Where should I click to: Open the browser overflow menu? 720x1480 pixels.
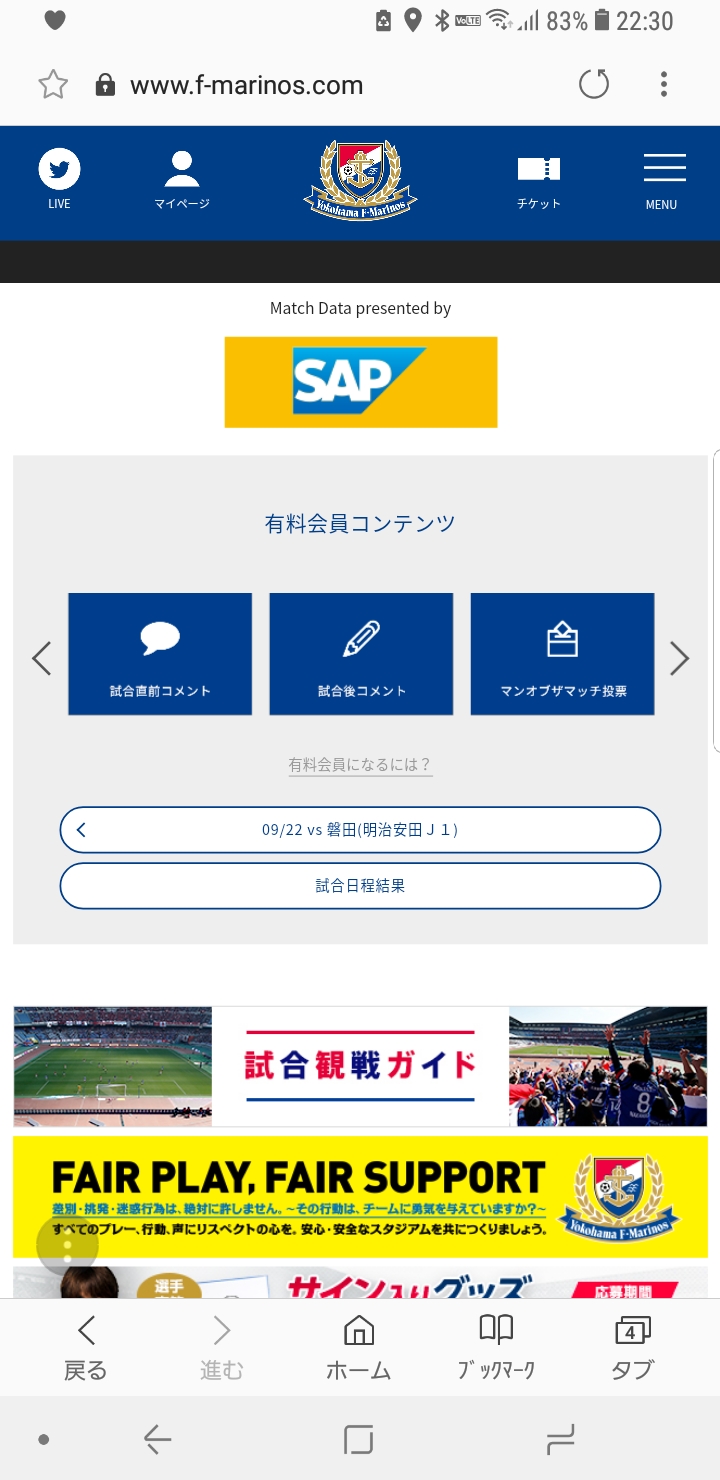(663, 85)
